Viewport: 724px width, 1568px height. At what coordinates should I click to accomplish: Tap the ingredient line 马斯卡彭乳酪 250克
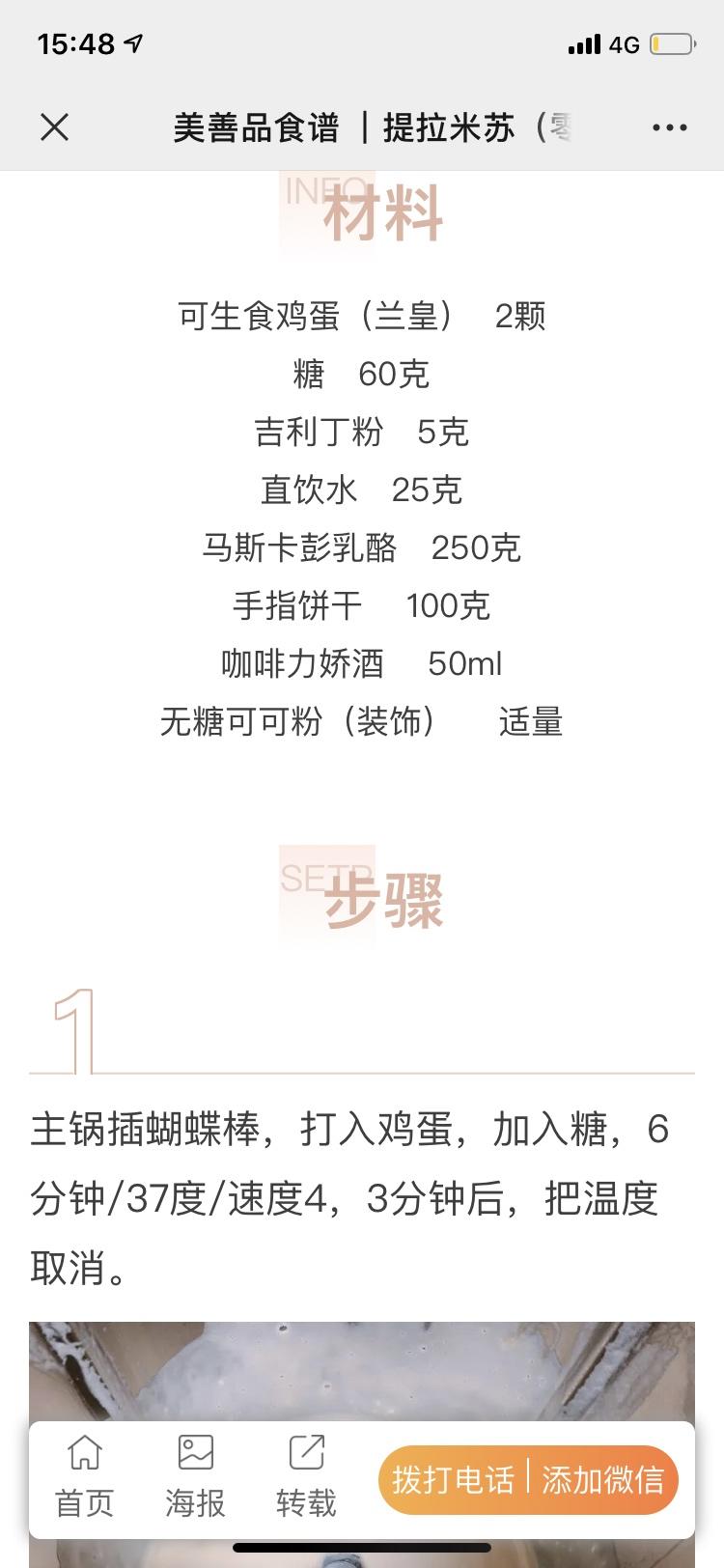click(x=362, y=548)
